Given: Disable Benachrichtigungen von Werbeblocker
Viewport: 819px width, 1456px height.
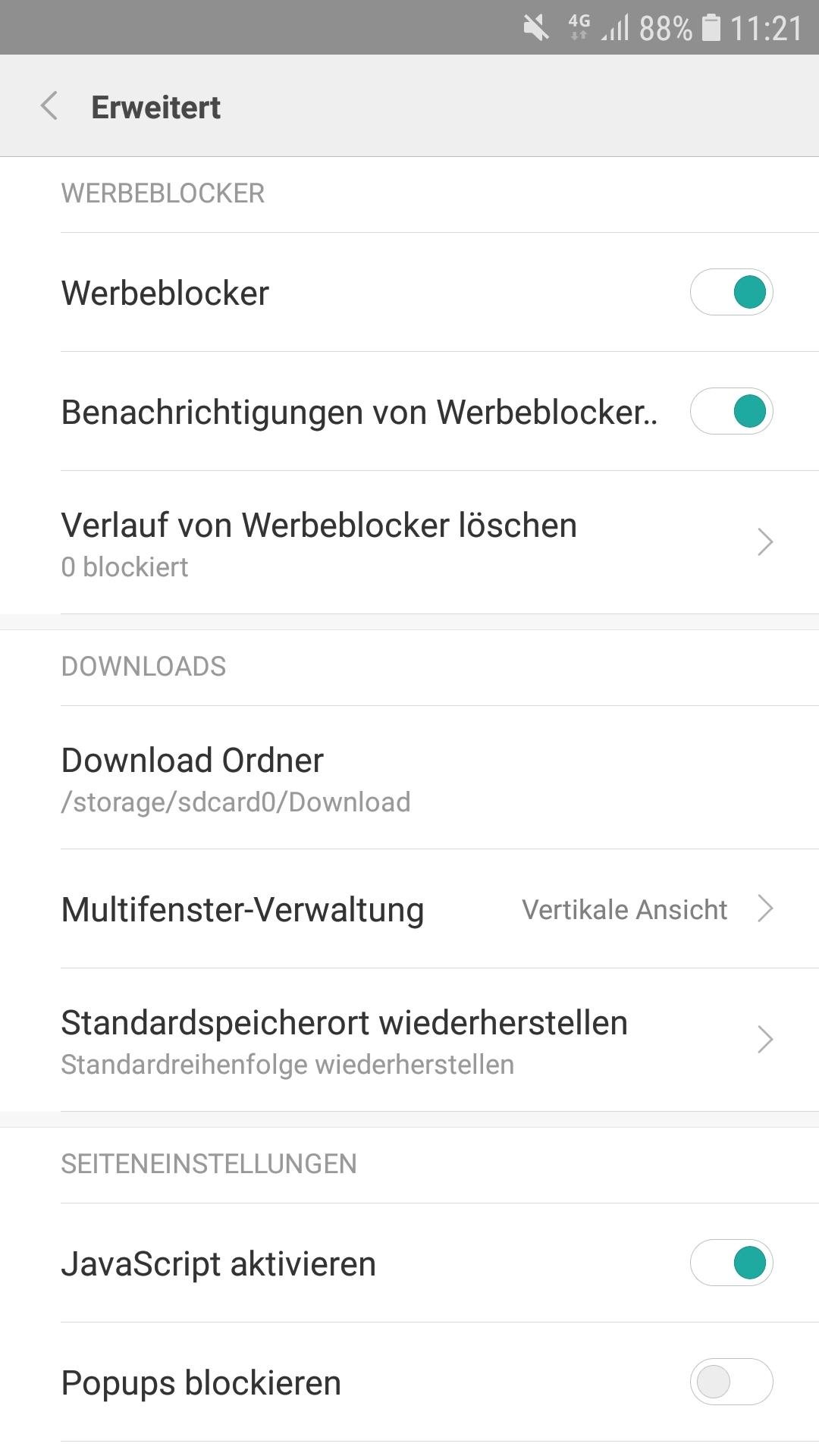Looking at the screenshot, I should [731, 412].
